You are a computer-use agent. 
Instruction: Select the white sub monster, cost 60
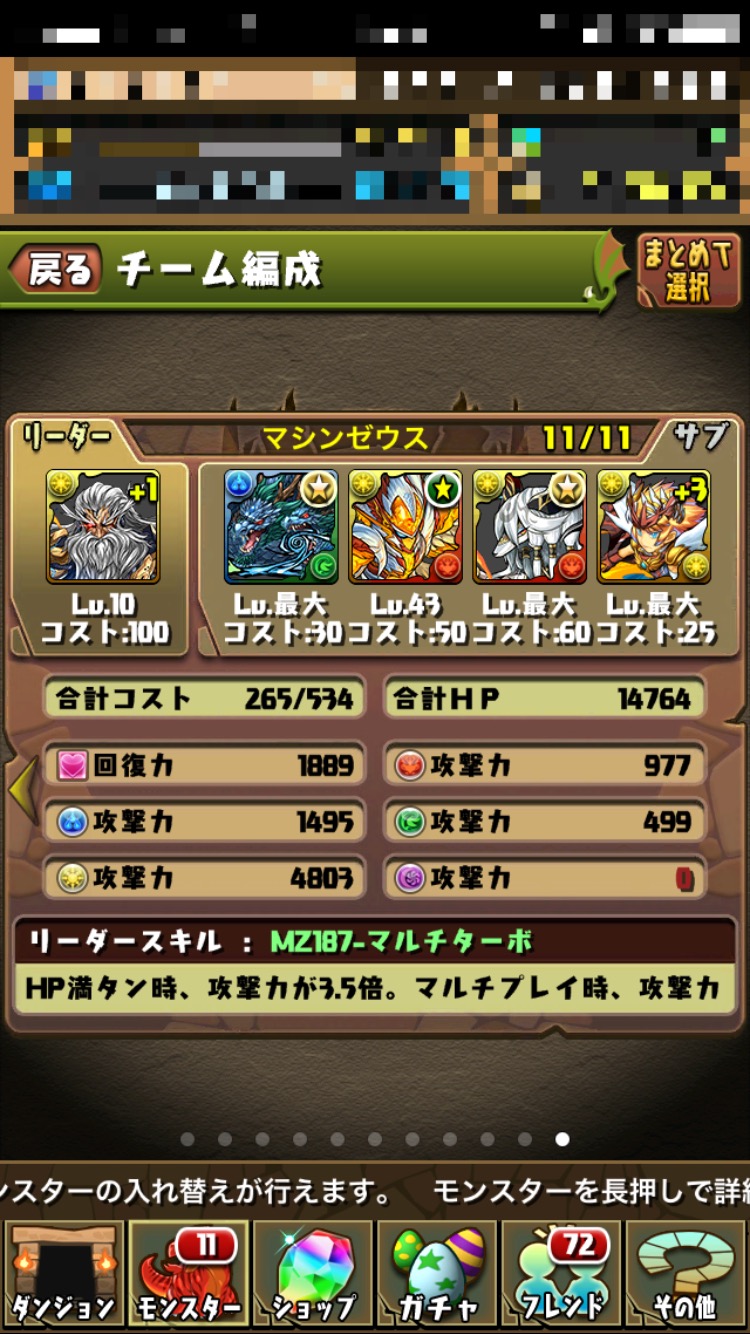tap(529, 527)
